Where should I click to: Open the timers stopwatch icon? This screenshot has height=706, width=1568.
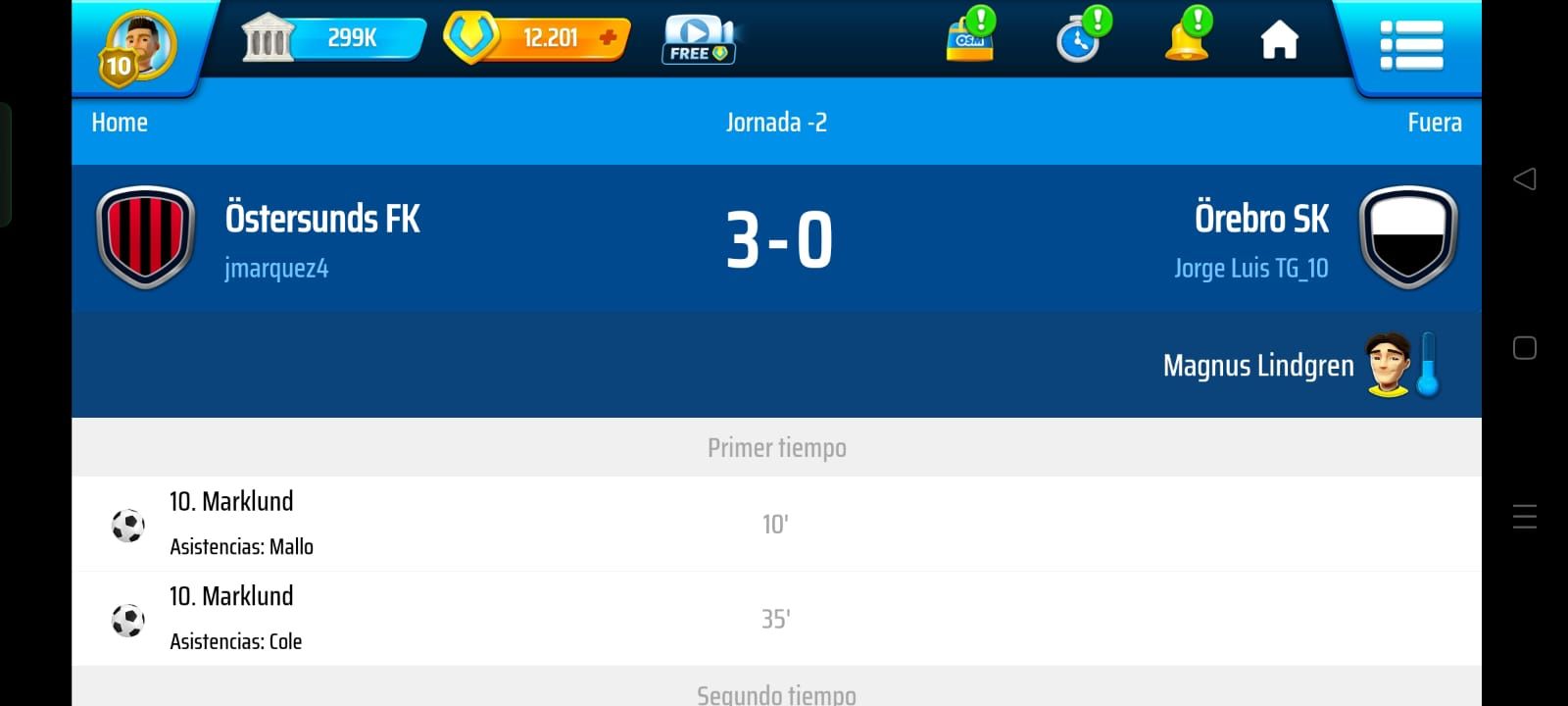click(x=1080, y=40)
